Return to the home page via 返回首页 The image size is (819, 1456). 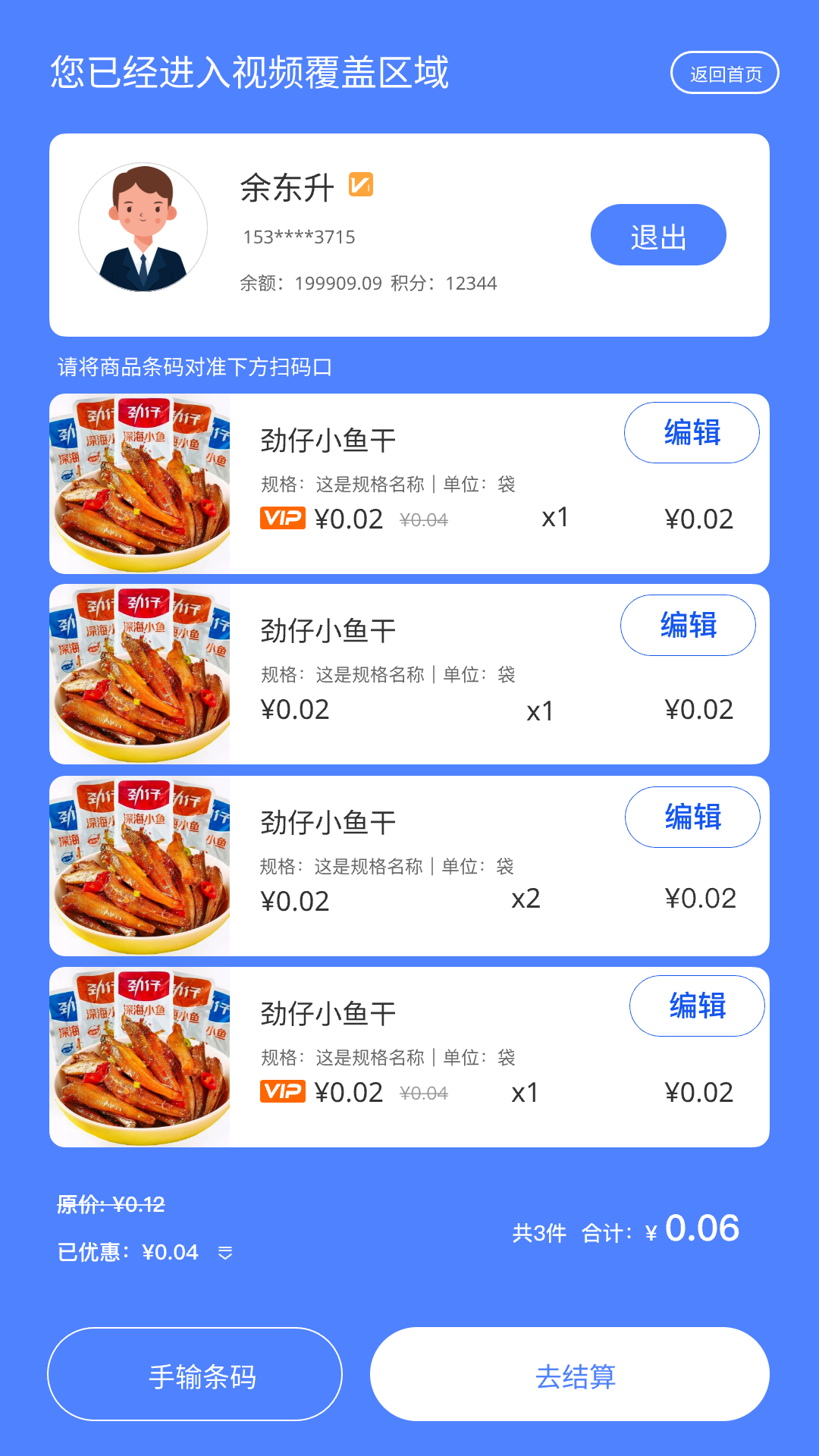(x=725, y=74)
